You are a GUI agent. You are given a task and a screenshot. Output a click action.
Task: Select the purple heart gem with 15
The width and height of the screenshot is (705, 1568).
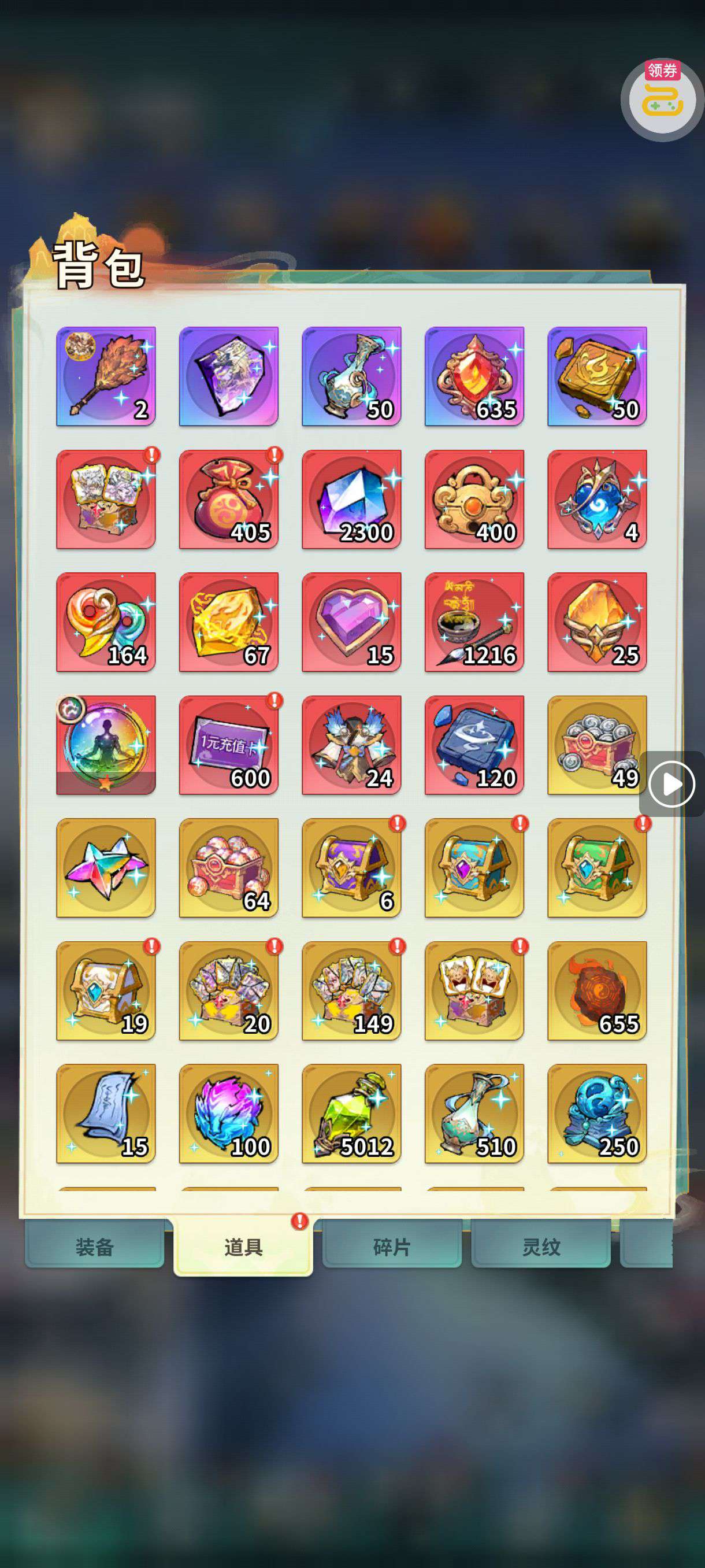click(351, 622)
